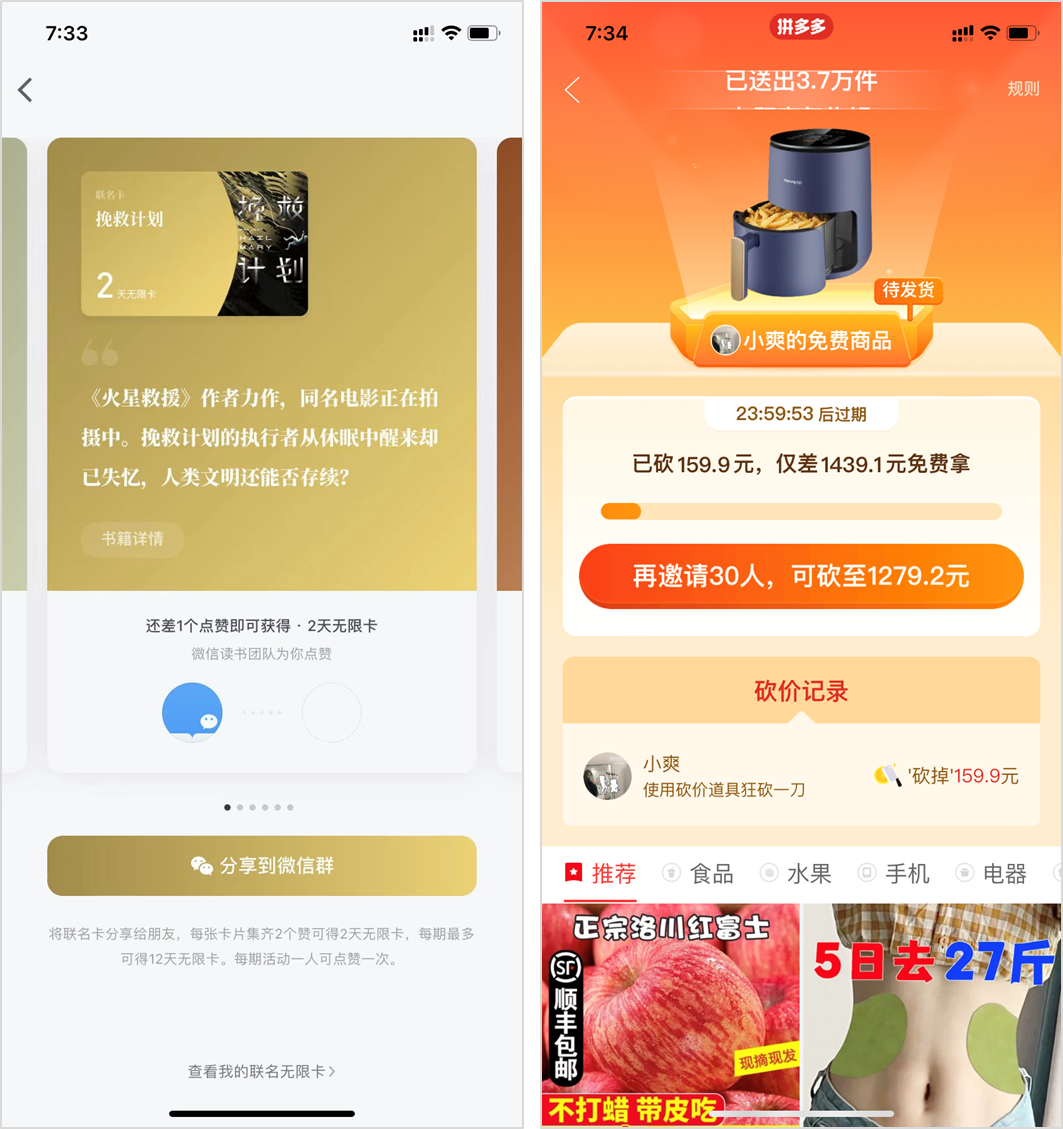Open 书籍详情 for 挽救计划

click(x=132, y=539)
